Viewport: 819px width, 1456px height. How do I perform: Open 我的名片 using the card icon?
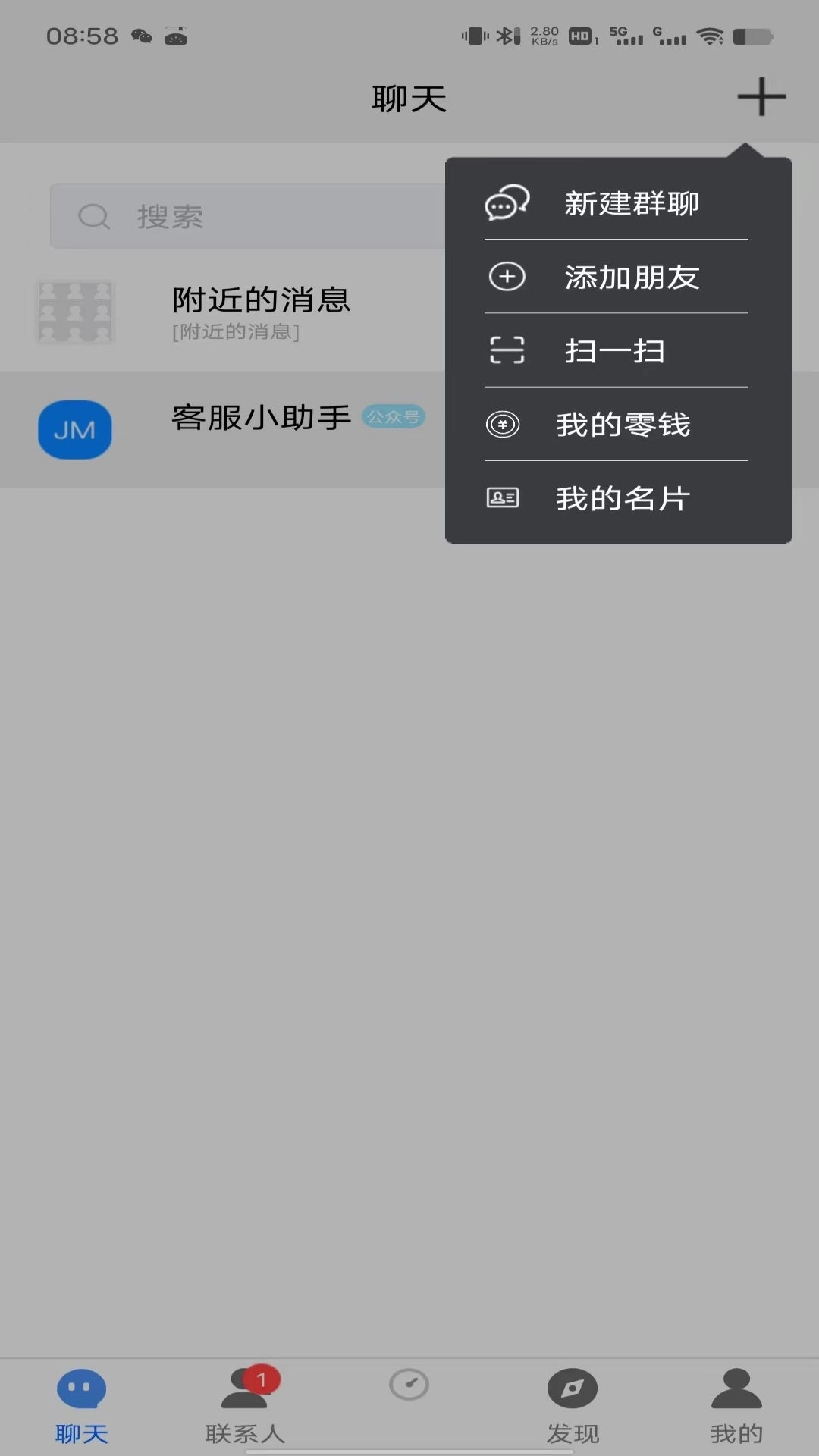coord(503,498)
